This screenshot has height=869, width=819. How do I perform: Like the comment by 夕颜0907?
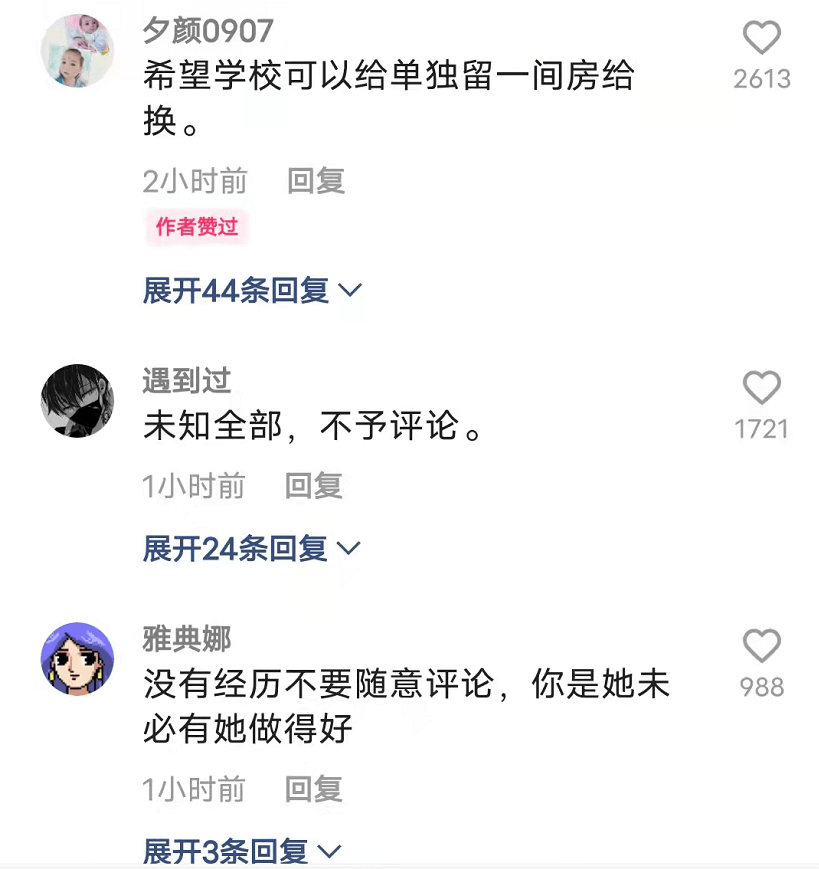coord(761,39)
